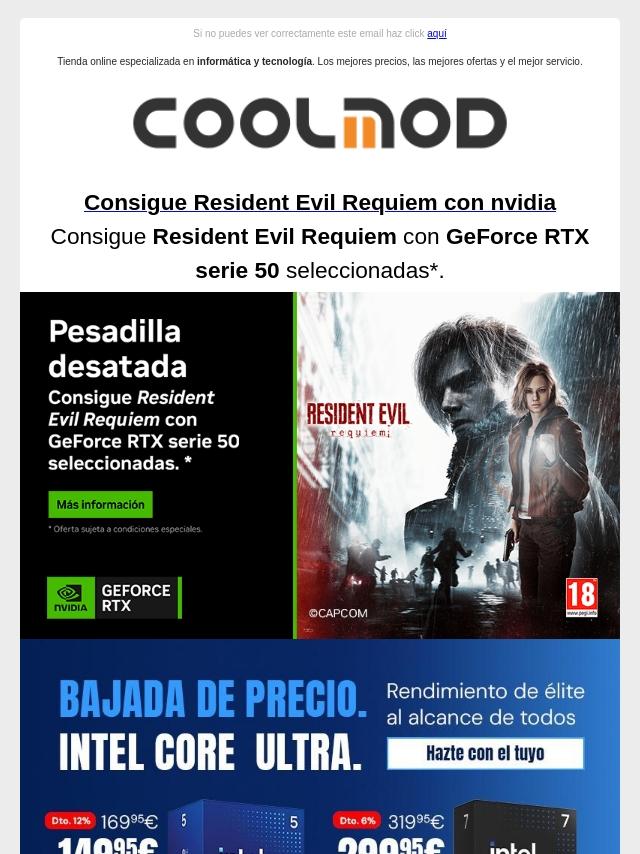
Task: Tap 'Hazte con el tuyo' Intel button
Action: click(485, 753)
